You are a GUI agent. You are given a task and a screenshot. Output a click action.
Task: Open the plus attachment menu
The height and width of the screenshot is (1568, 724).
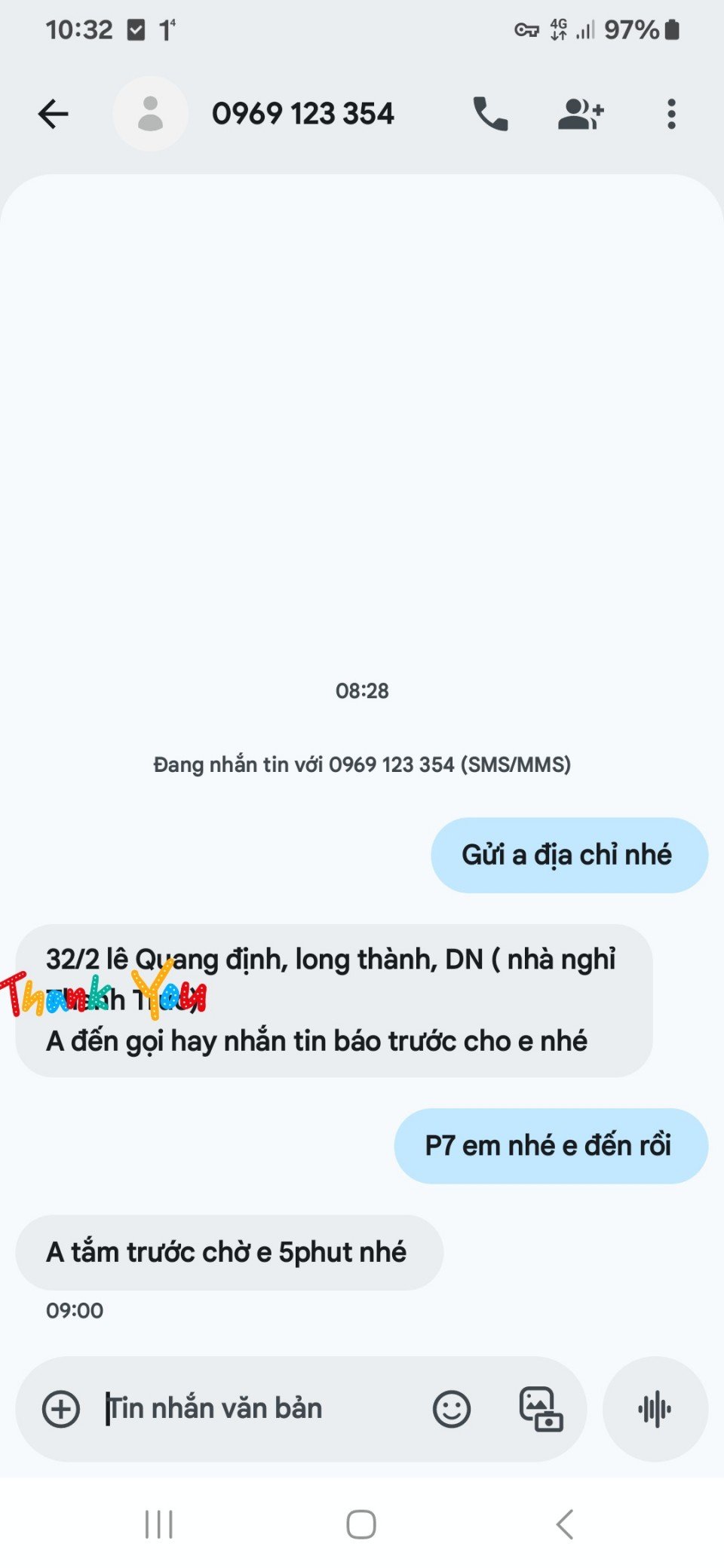coord(61,1409)
